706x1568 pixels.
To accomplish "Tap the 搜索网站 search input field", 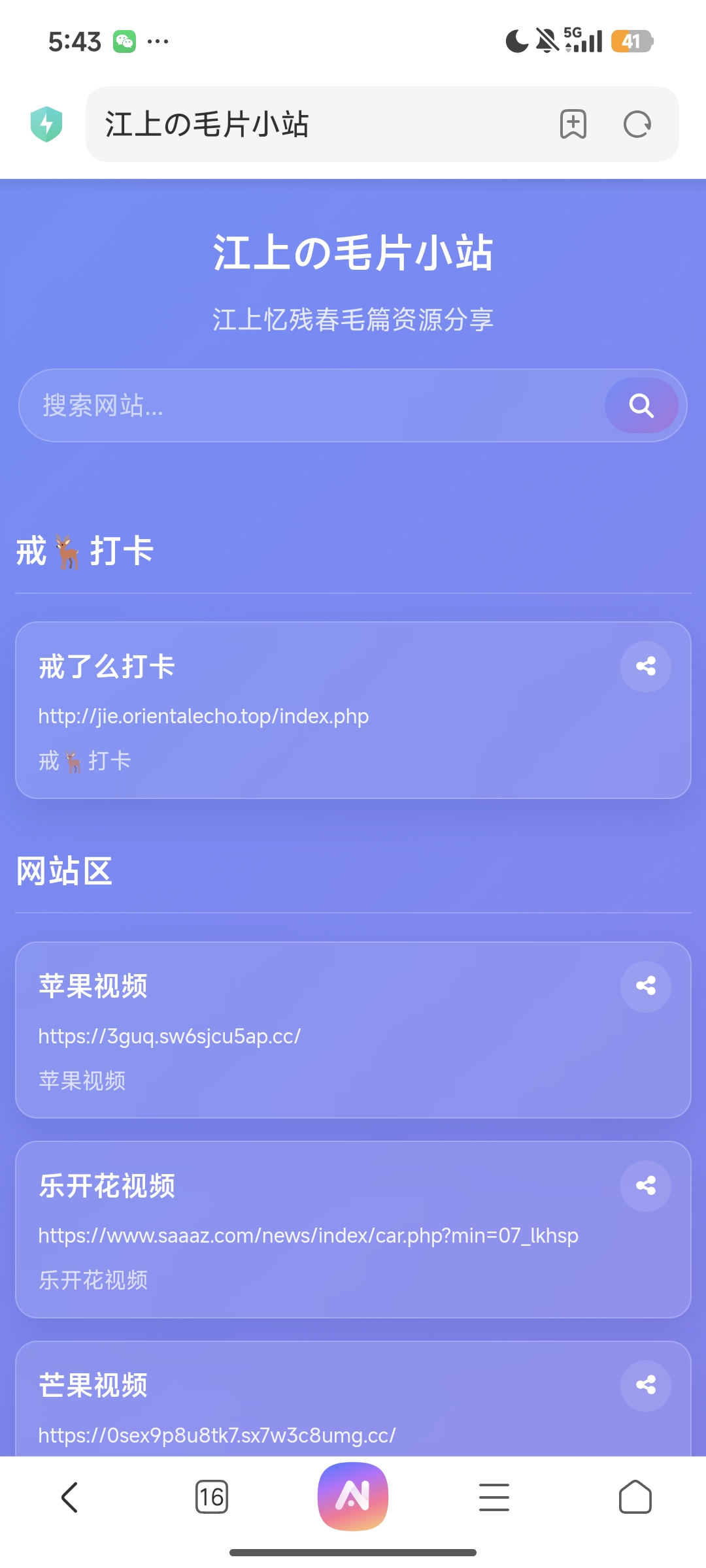I will pyautogui.click(x=294, y=405).
